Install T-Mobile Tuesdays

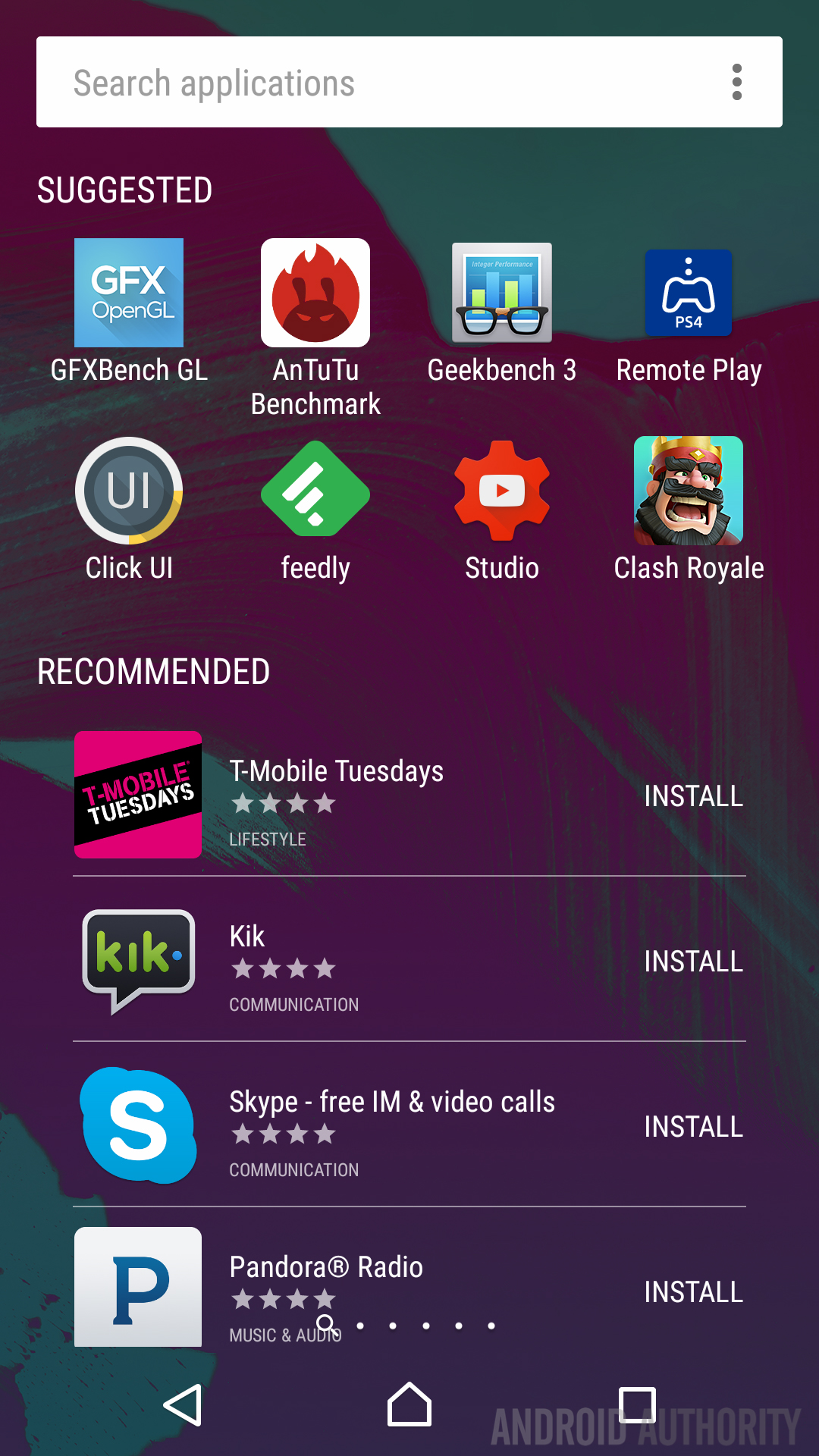[693, 796]
